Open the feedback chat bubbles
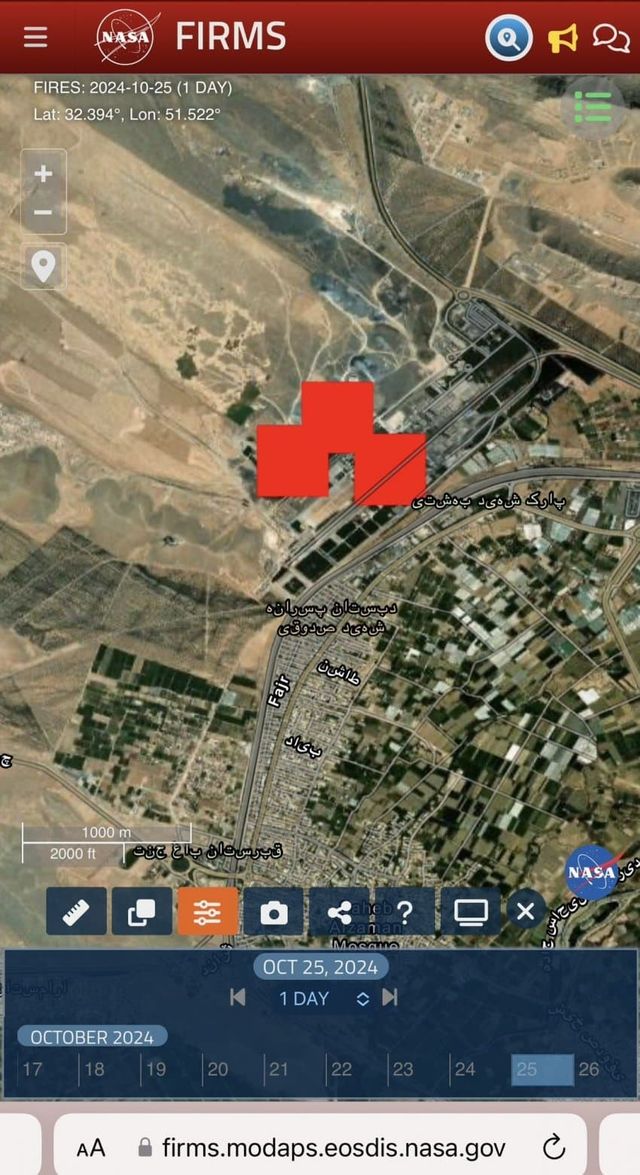Image resolution: width=640 pixels, height=1175 pixels. (x=609, y=39)
